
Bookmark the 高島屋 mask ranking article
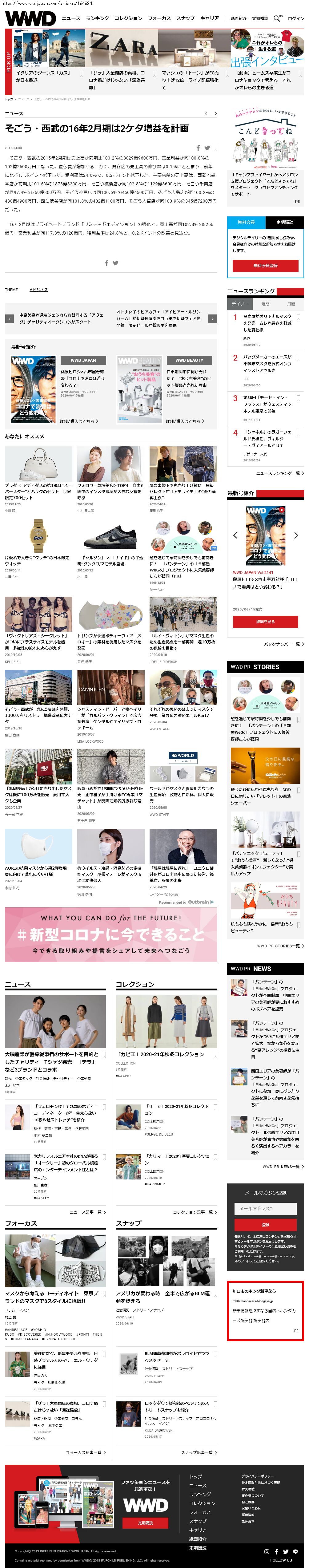pyautogui.click(x=299, y=317)
